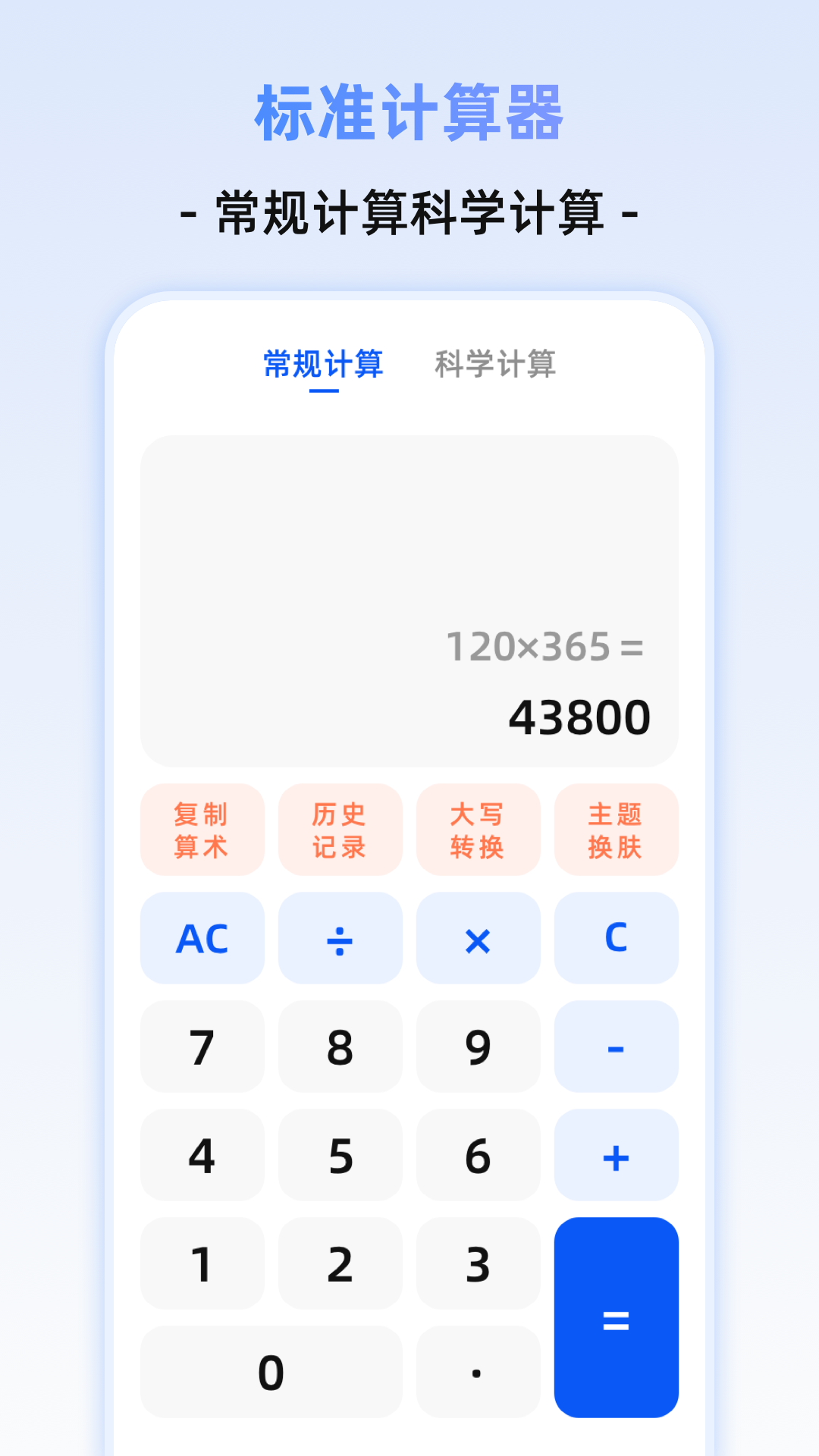This screenshot has width=819, height=1456.
Task: Open the 历史记录 history panel
Action: [x=339, y=831]
